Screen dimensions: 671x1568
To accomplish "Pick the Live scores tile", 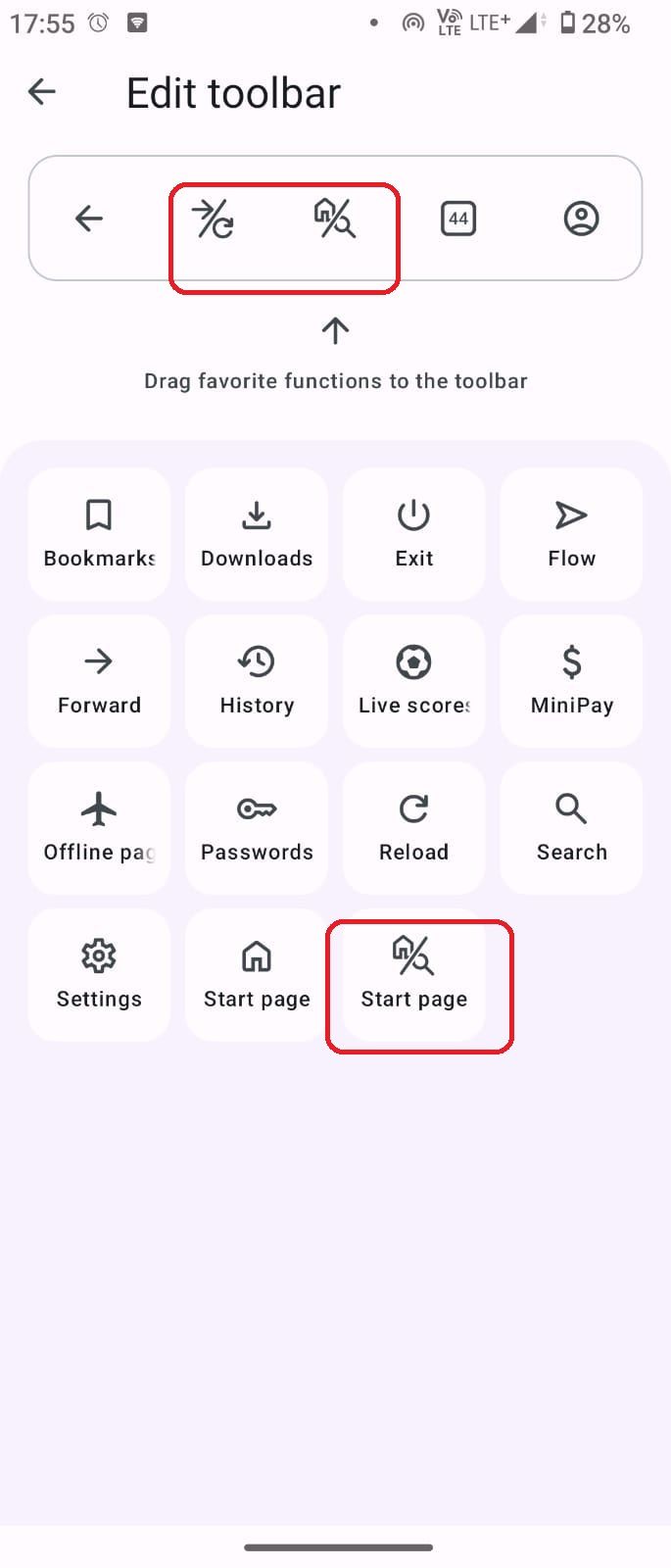I will [413, 681].
